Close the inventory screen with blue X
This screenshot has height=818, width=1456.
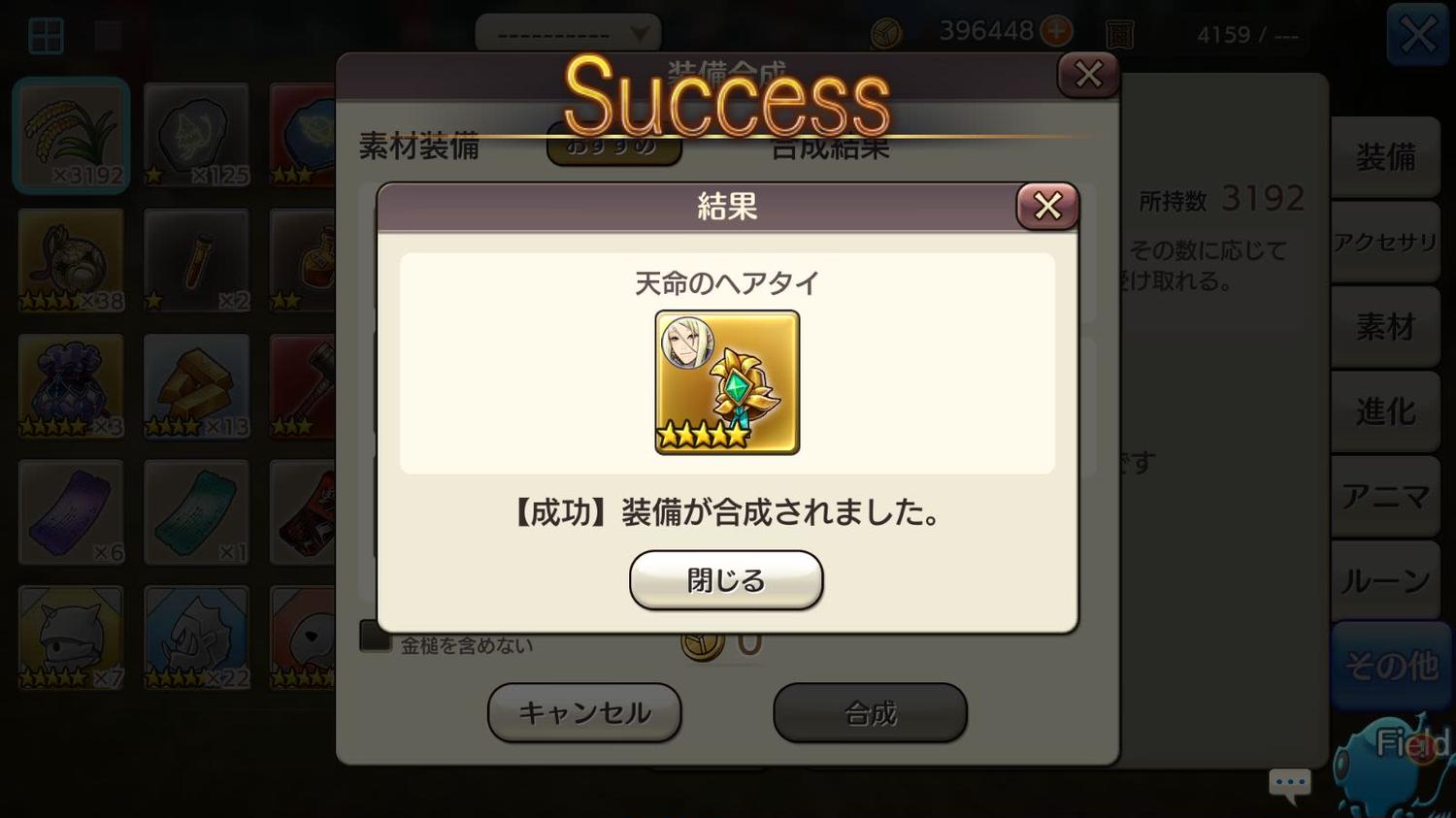(1417, 36)
